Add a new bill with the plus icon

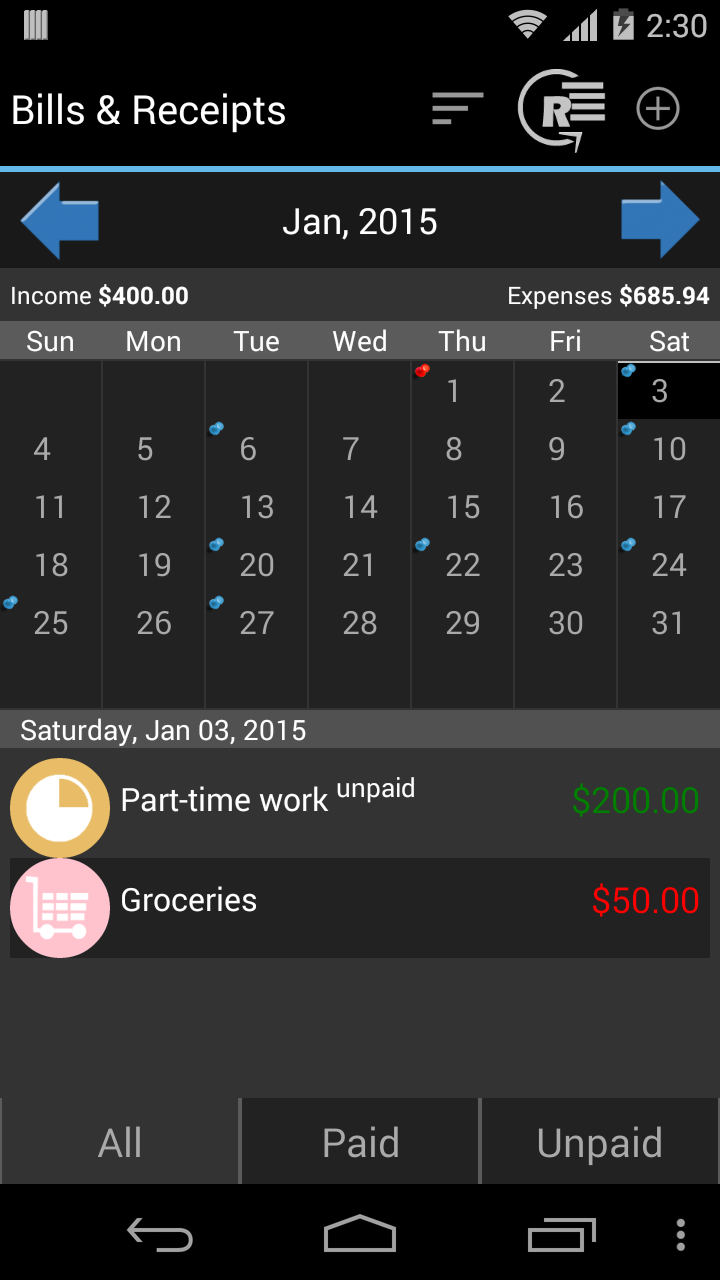[657, 108]
